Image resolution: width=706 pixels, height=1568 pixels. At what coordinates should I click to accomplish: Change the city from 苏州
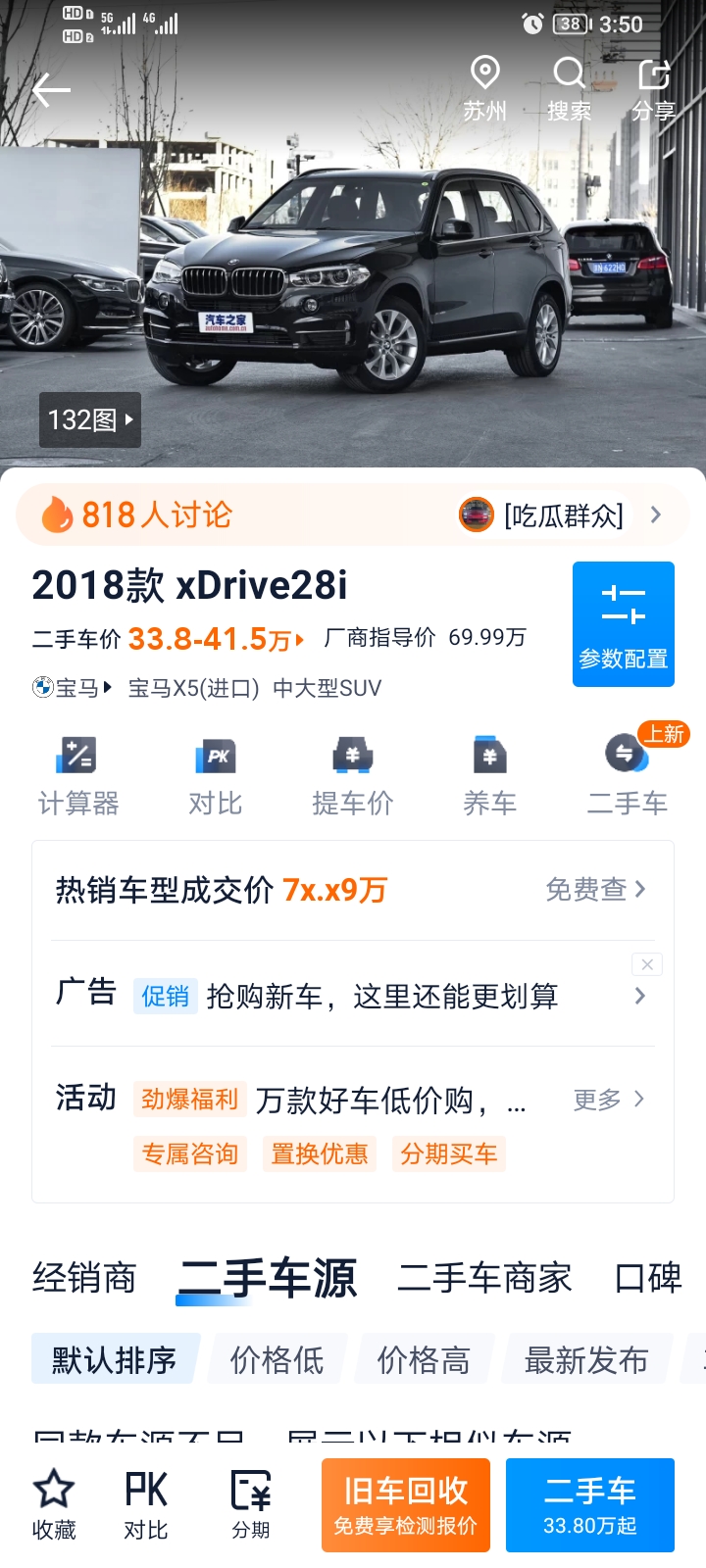tap(485, 89)
